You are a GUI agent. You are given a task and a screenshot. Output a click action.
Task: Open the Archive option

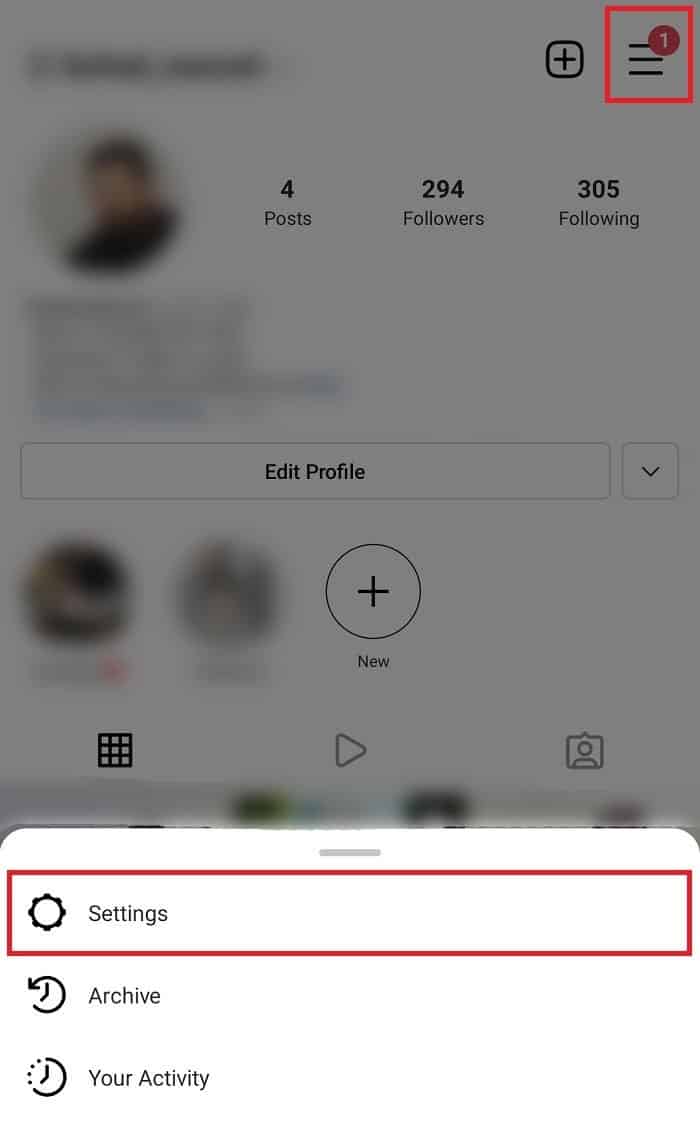[x=124, y=996]
